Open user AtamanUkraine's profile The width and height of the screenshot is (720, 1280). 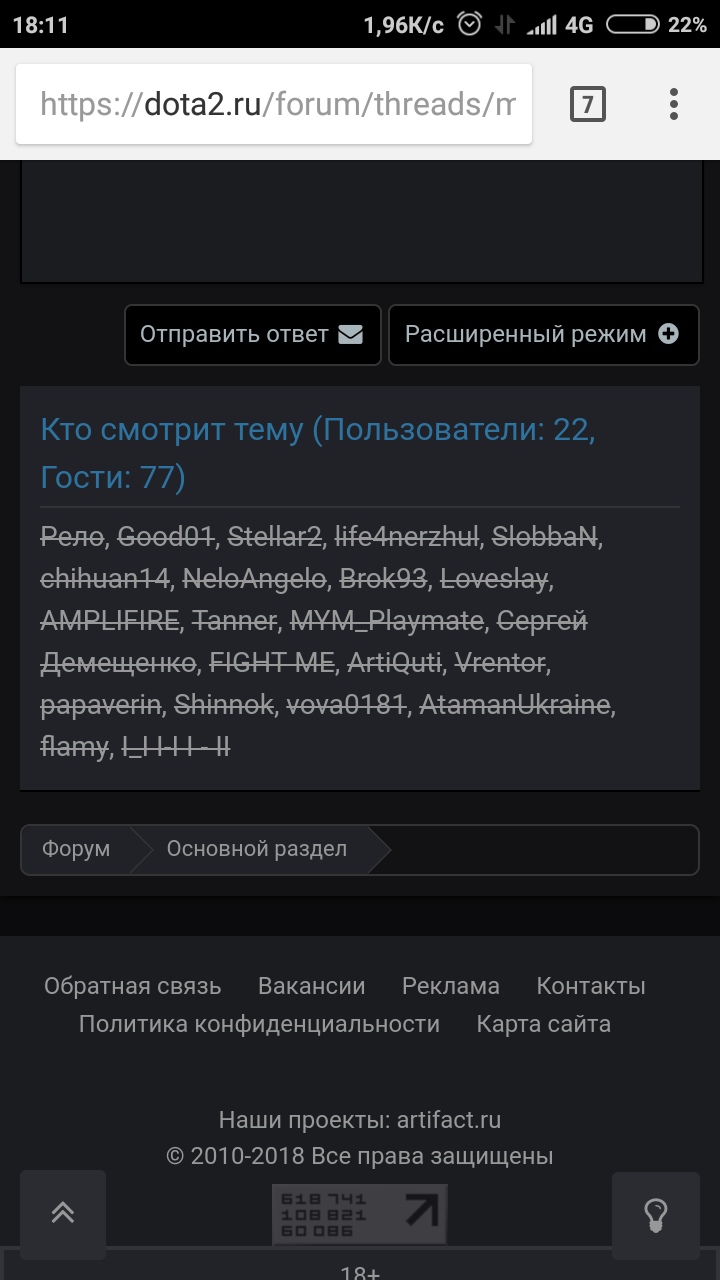click(514, 705)
